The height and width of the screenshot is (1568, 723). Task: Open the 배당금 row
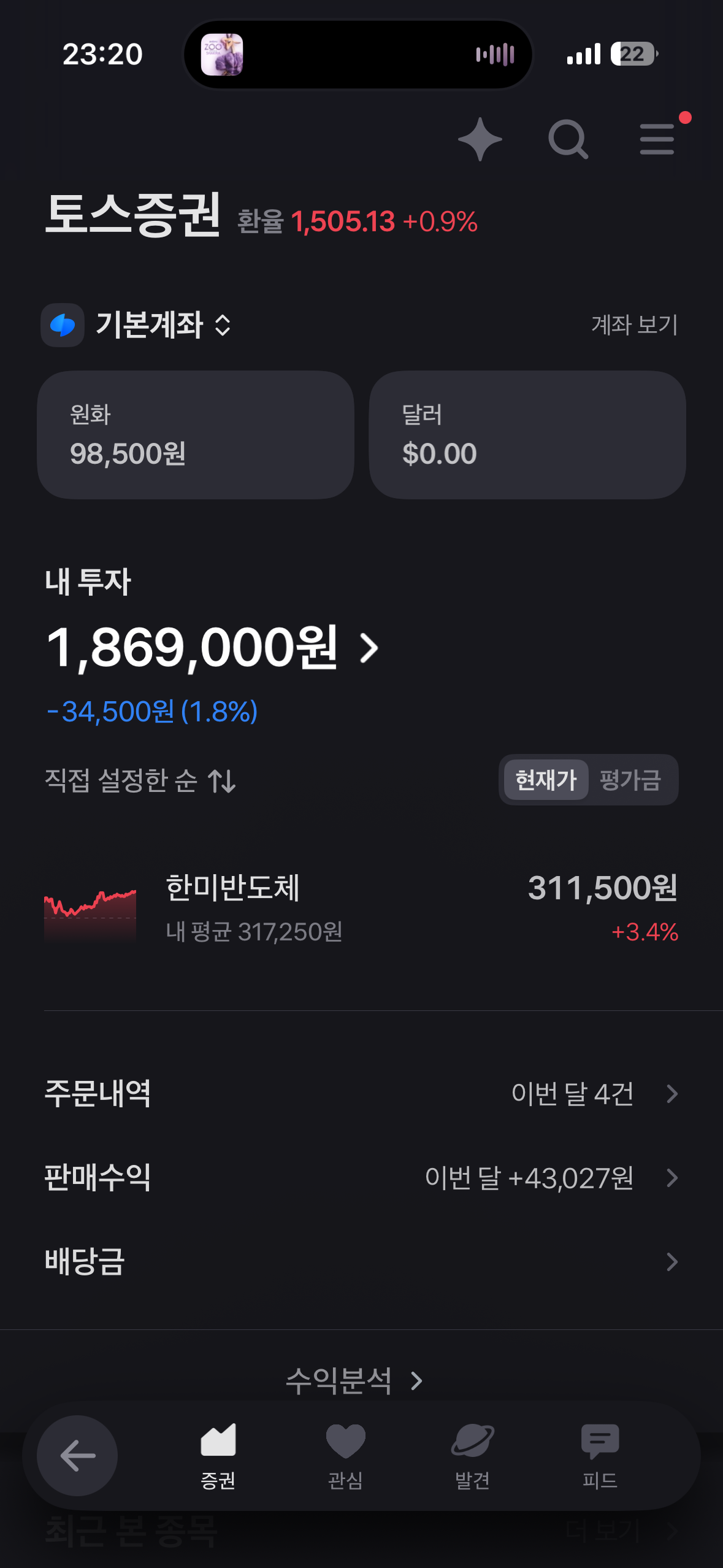[361, 1262]
